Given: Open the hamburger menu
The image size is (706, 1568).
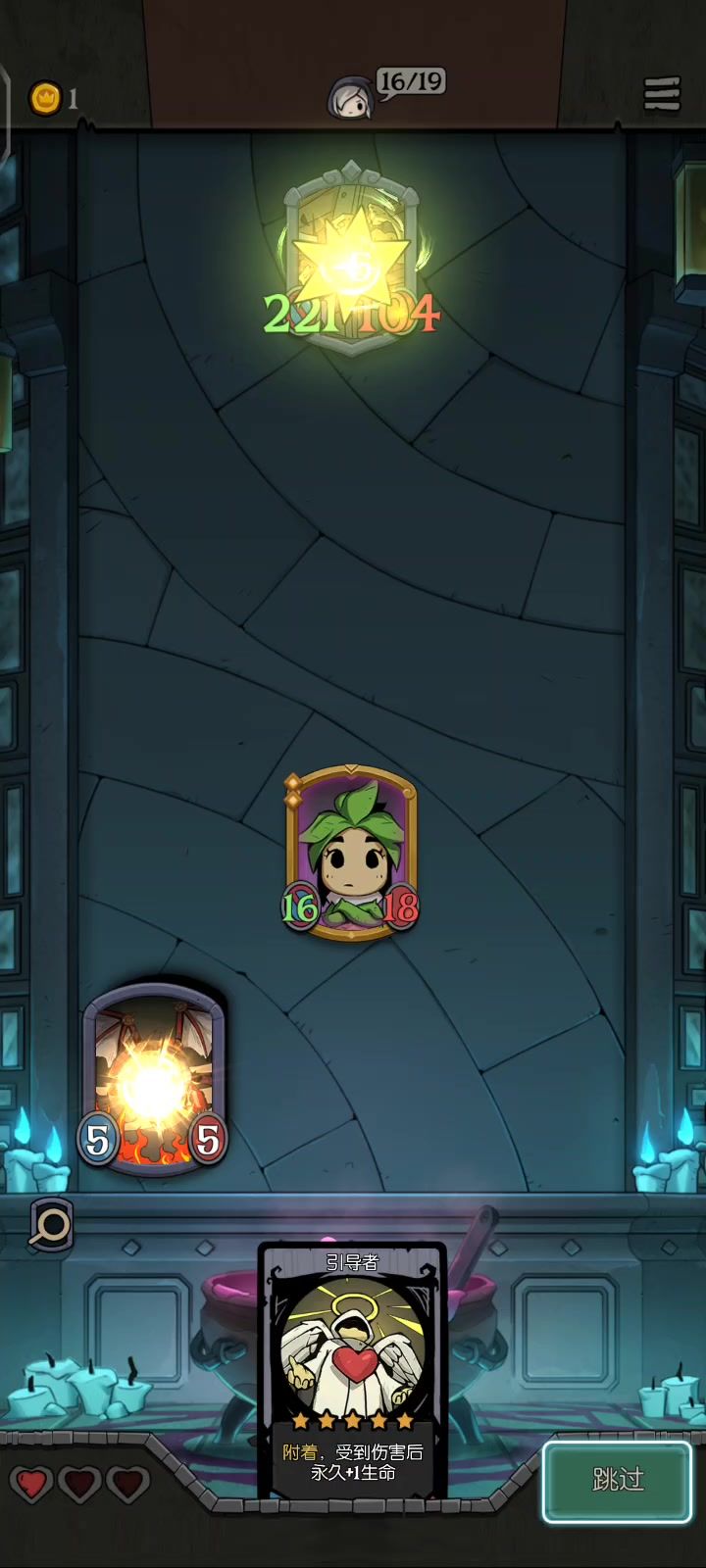Looking at the screenshot, I should [662, 94].
